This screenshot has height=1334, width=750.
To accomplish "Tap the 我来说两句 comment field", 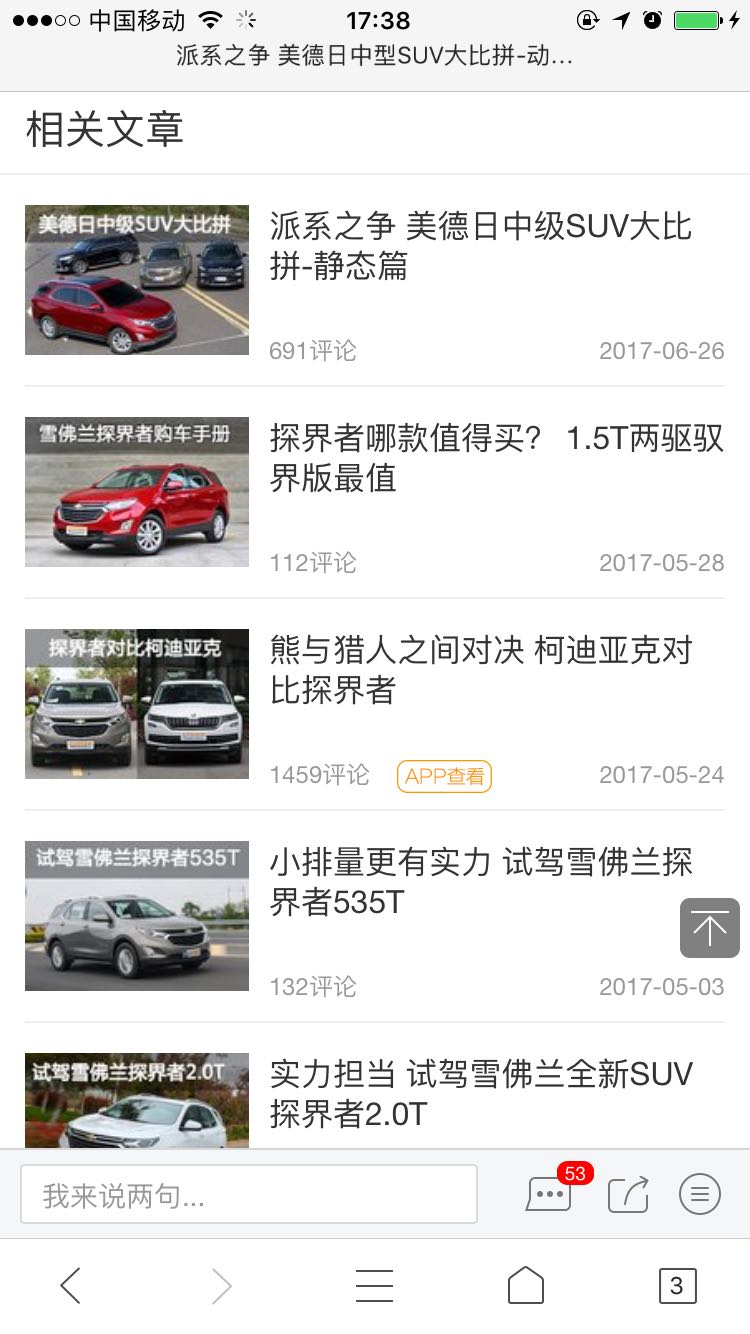I will pyautogui.click(x=249, y=1194).
